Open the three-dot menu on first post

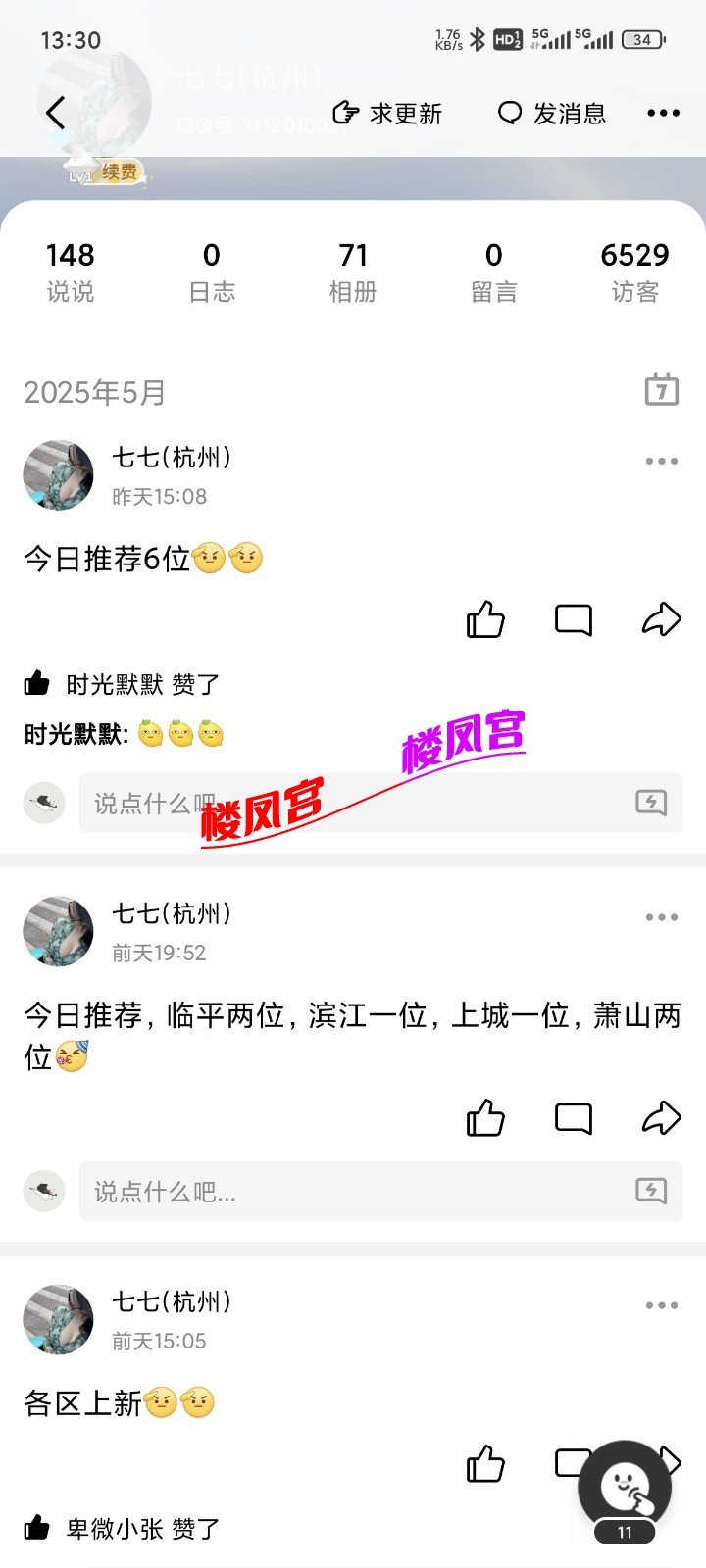pos(661,460)
